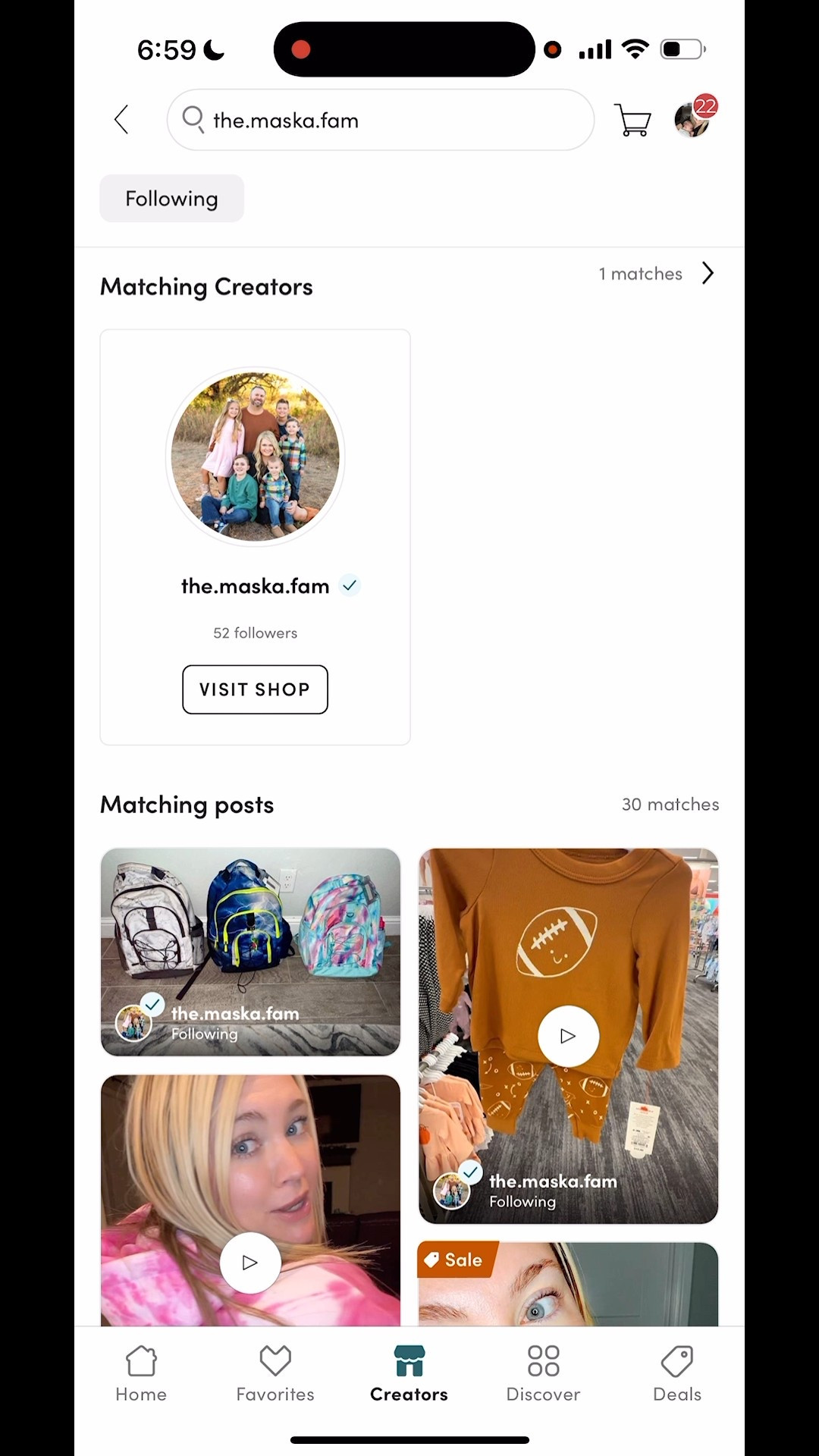
Task: Play the football outfit video
Action: pos(568,1036)
